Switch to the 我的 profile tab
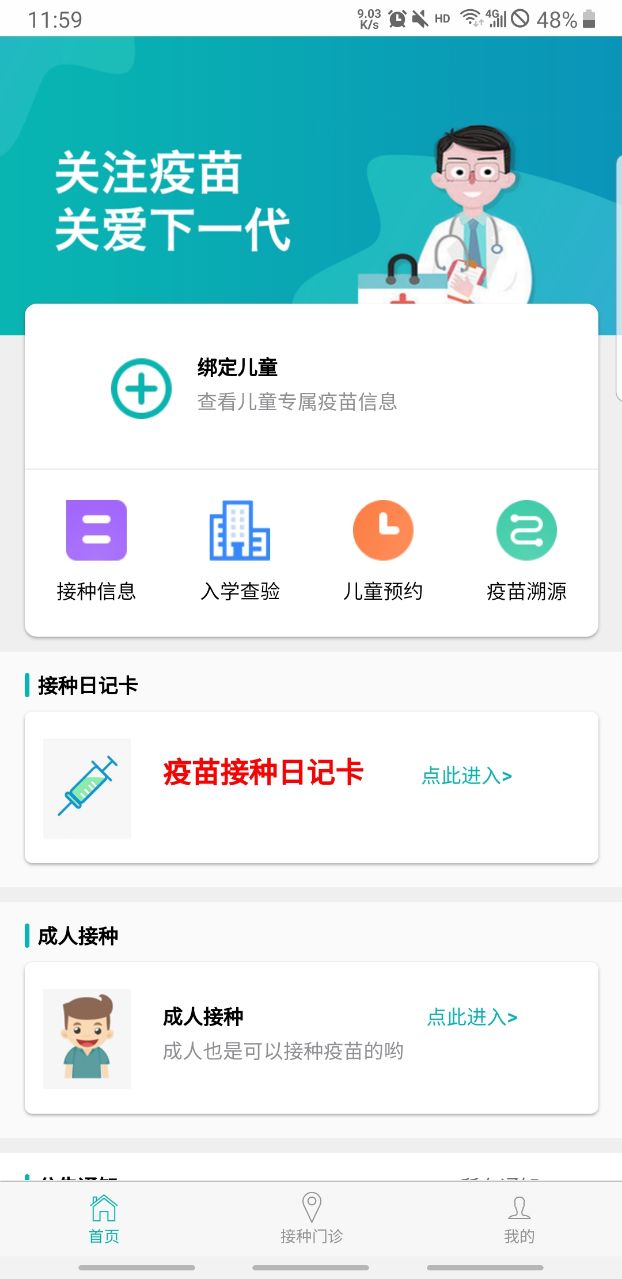This screenshot has width=622, height=1279. [x=519, y=1218]
